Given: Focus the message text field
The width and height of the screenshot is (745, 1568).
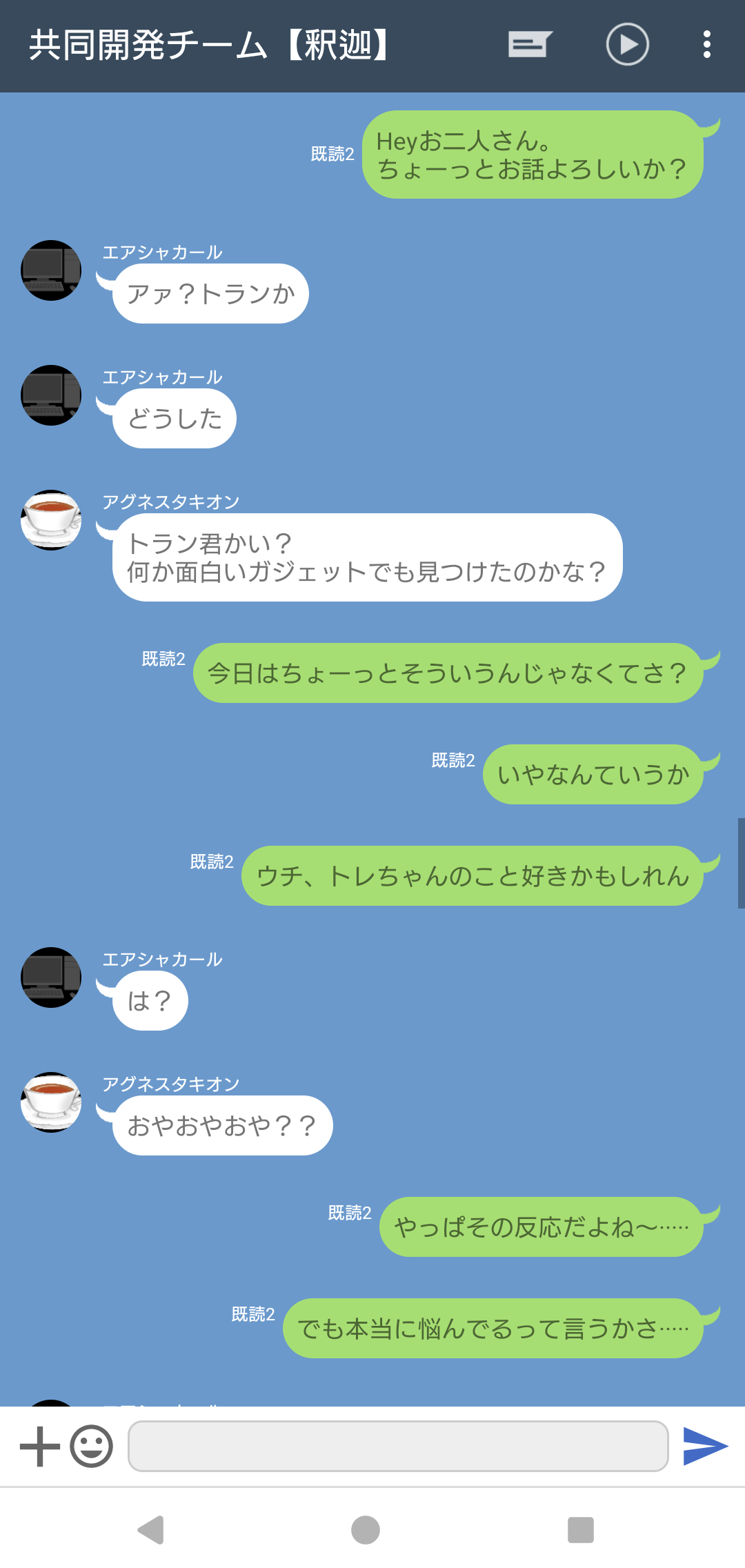Looking at the screenshot, I should point(398,1446).
